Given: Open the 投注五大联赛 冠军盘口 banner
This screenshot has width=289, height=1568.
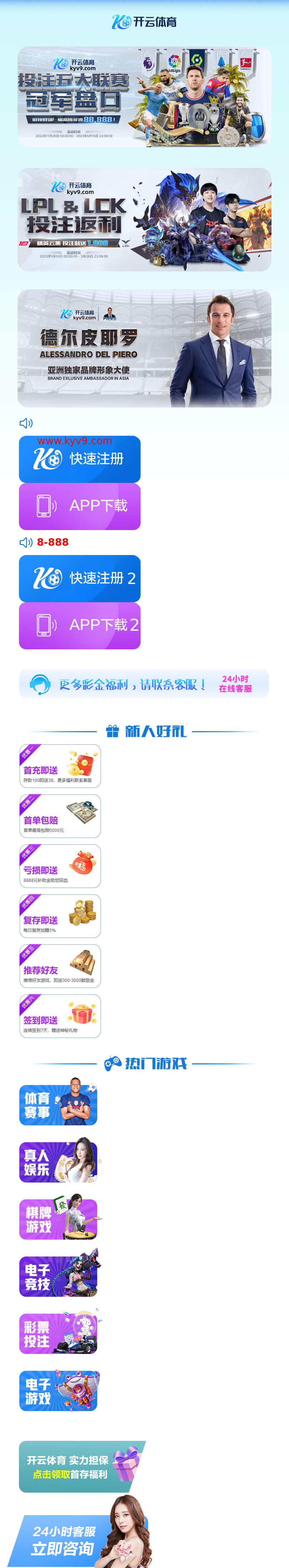Looking at the screenshot, I should [144, 97].
